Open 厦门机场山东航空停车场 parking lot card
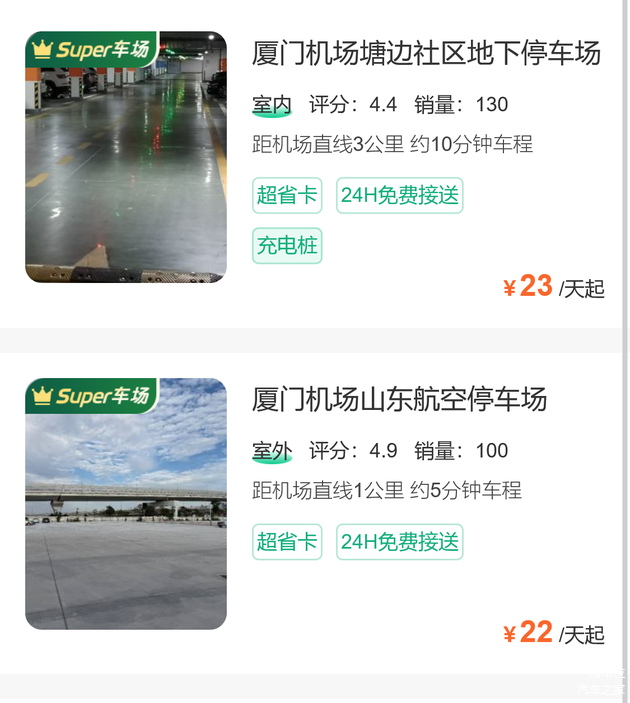The width and height of the screenshot is (630, 703). tap(400, 400)
